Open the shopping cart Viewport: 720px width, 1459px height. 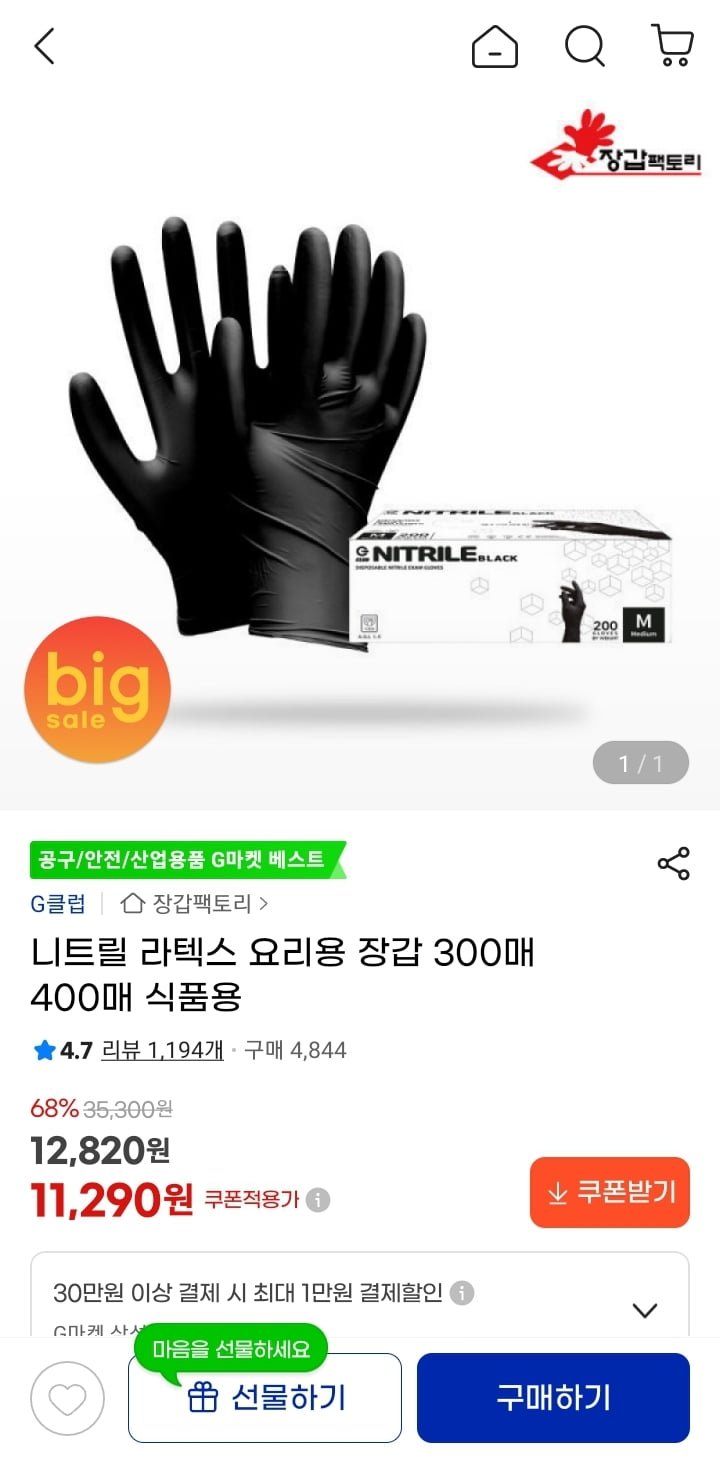pos(672,46)
